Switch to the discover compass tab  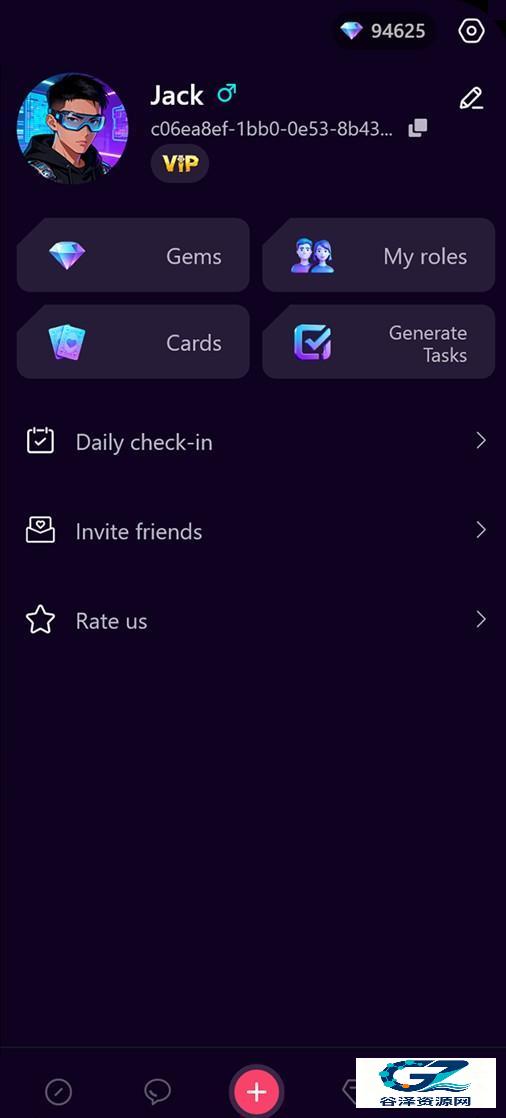coord(58,1091)
